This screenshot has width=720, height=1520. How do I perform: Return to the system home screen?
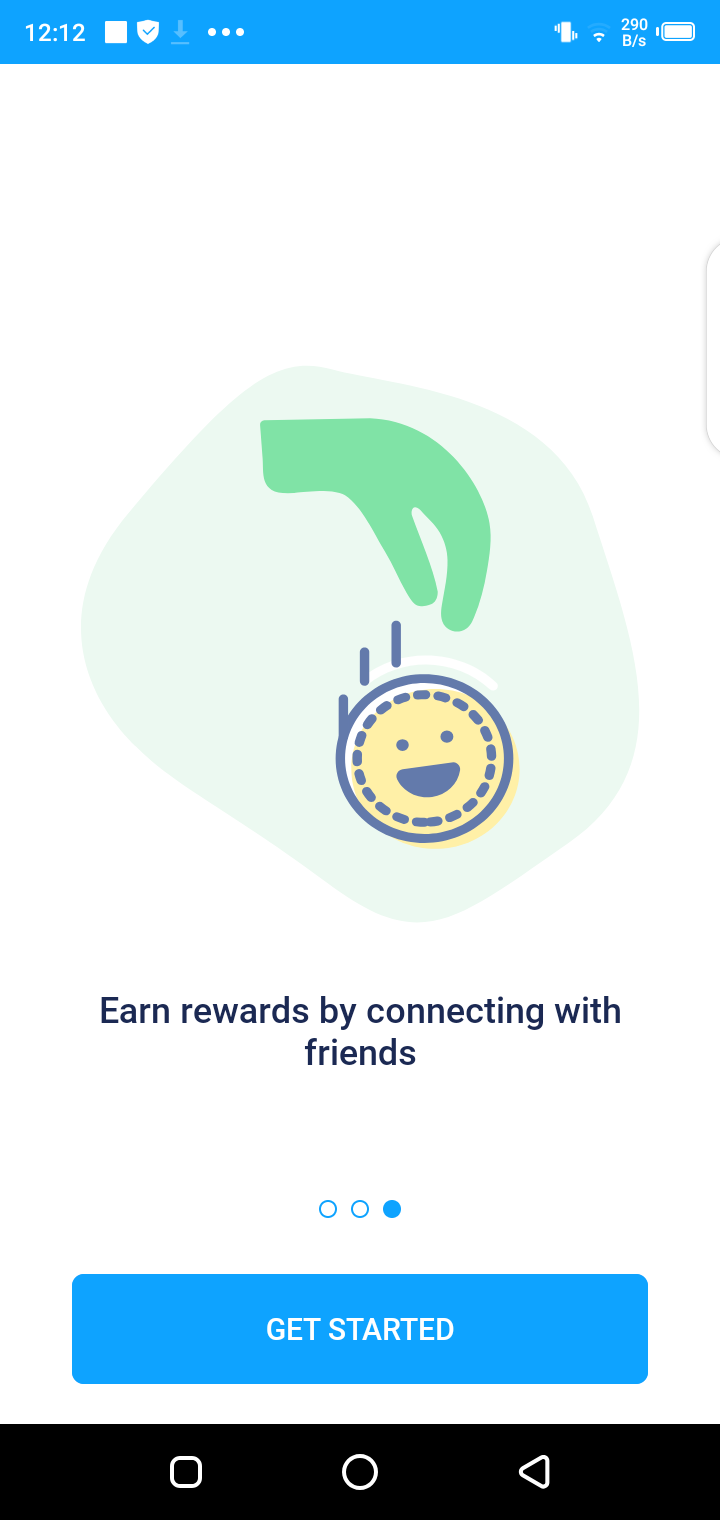click(x=360, y=1472)
